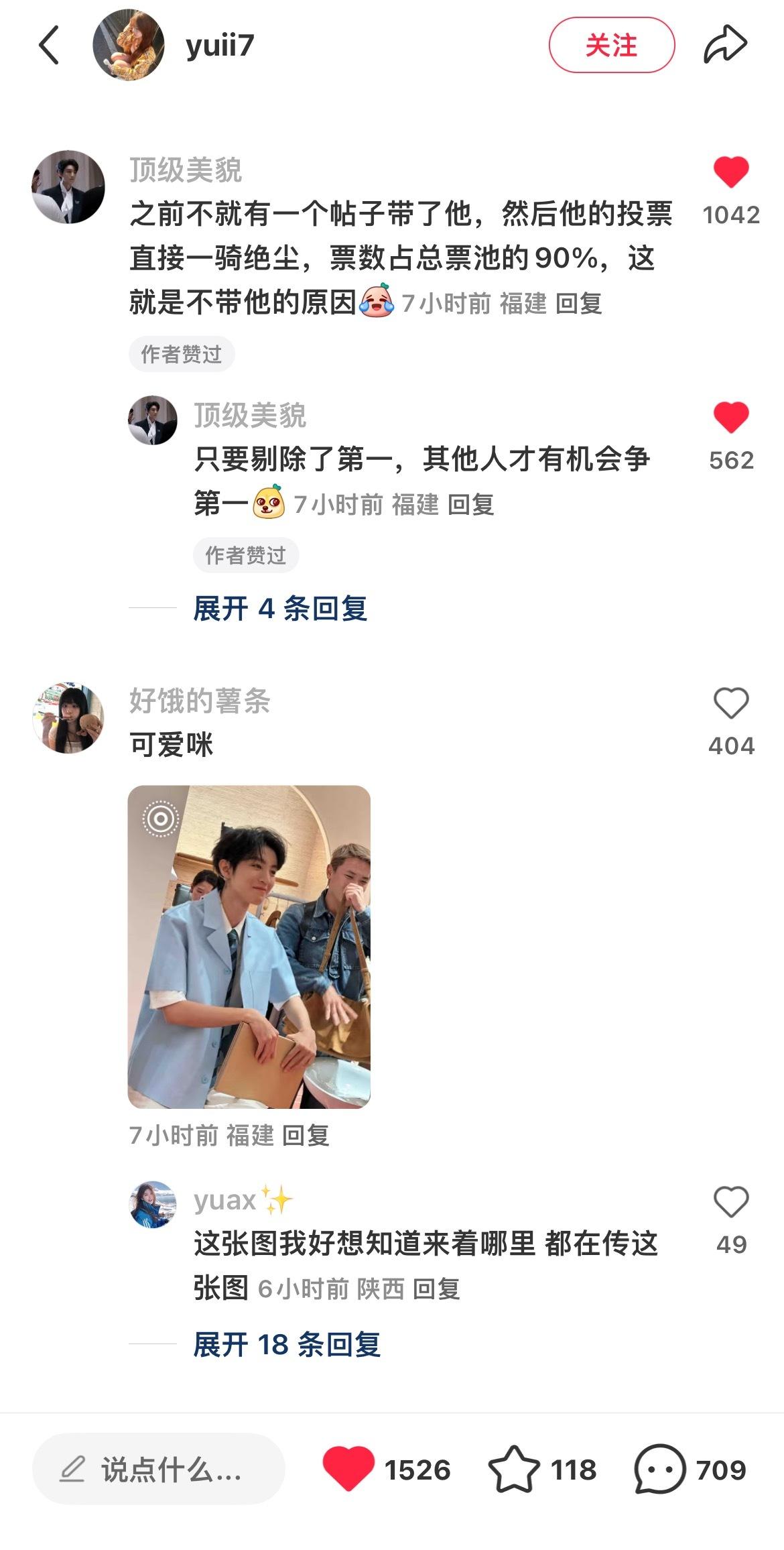Open comments via the bubble icon showing 709

[x=660, y=1469]
